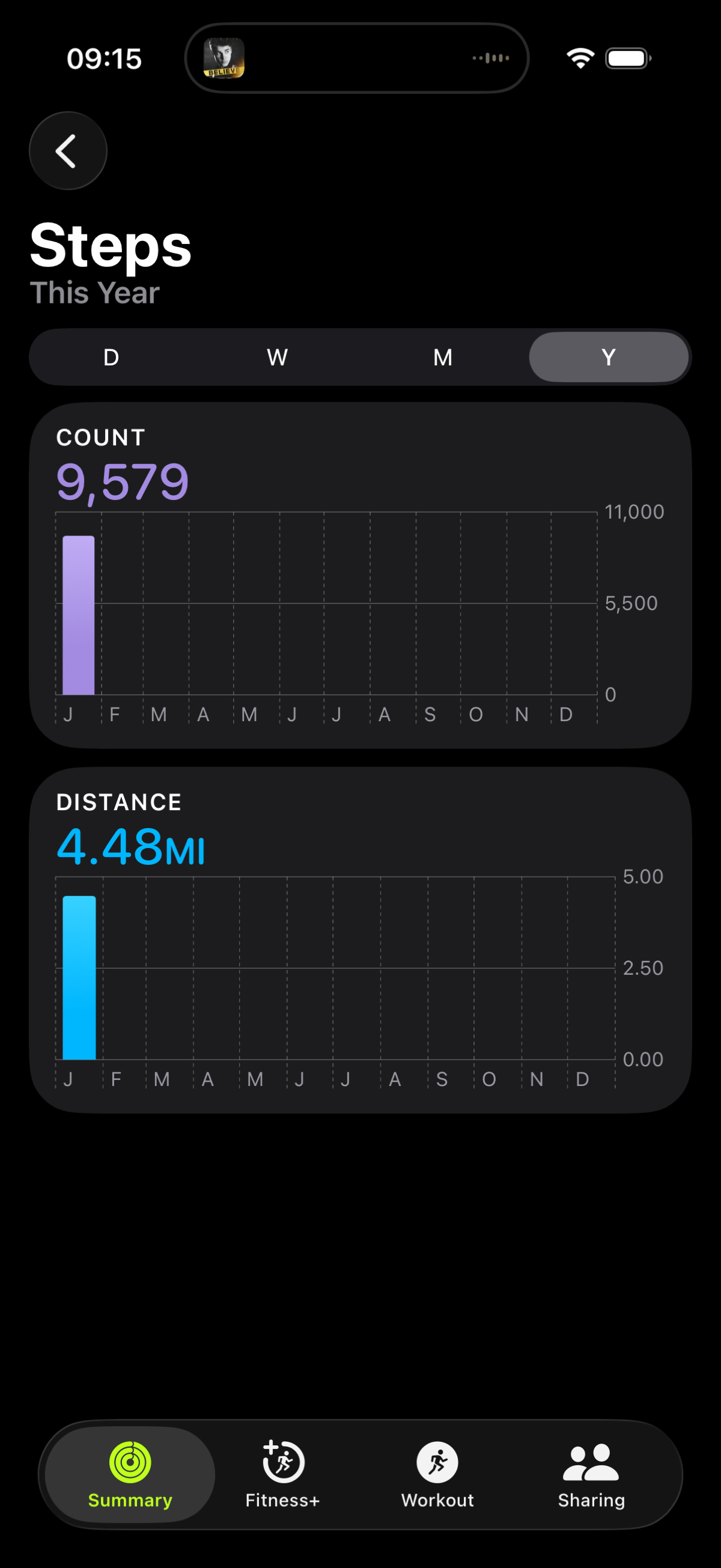Open the Summary tab
Image resolution: width=721 pixels, height=1568 pixels.
pos(130,1474)
